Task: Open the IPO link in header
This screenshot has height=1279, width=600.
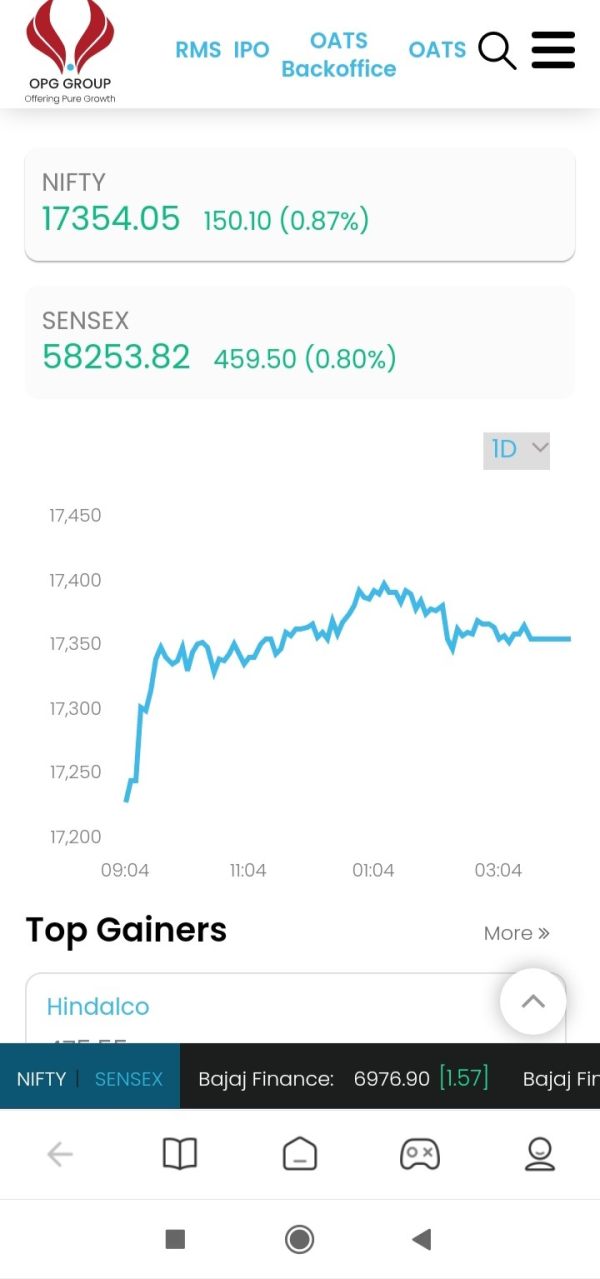Action: coord(252,50)
